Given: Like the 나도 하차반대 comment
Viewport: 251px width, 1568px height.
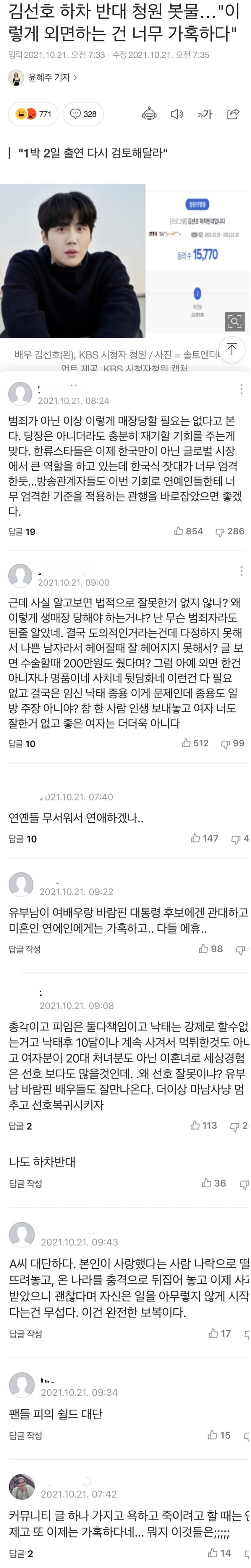Looking at the screenshot, I should [x=213, y=1183].
